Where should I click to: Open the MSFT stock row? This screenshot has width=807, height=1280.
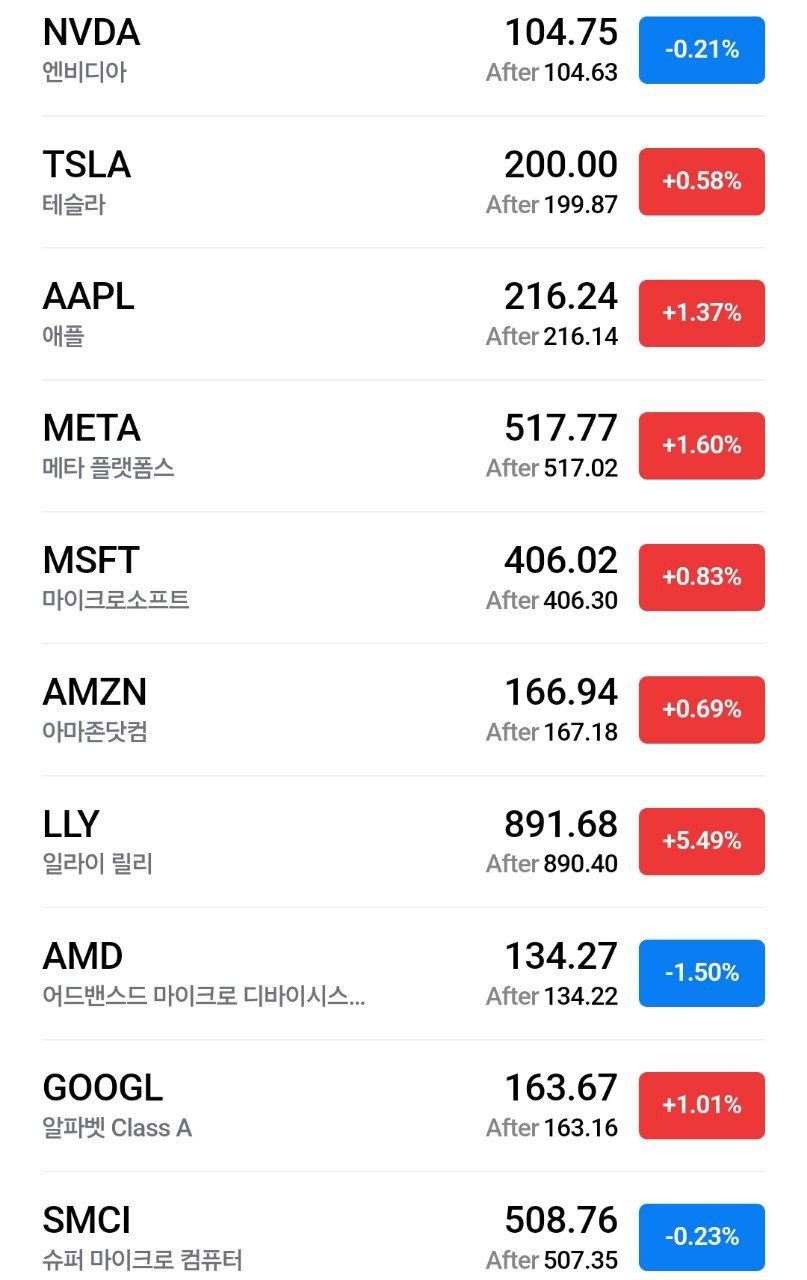pos(403,578)
